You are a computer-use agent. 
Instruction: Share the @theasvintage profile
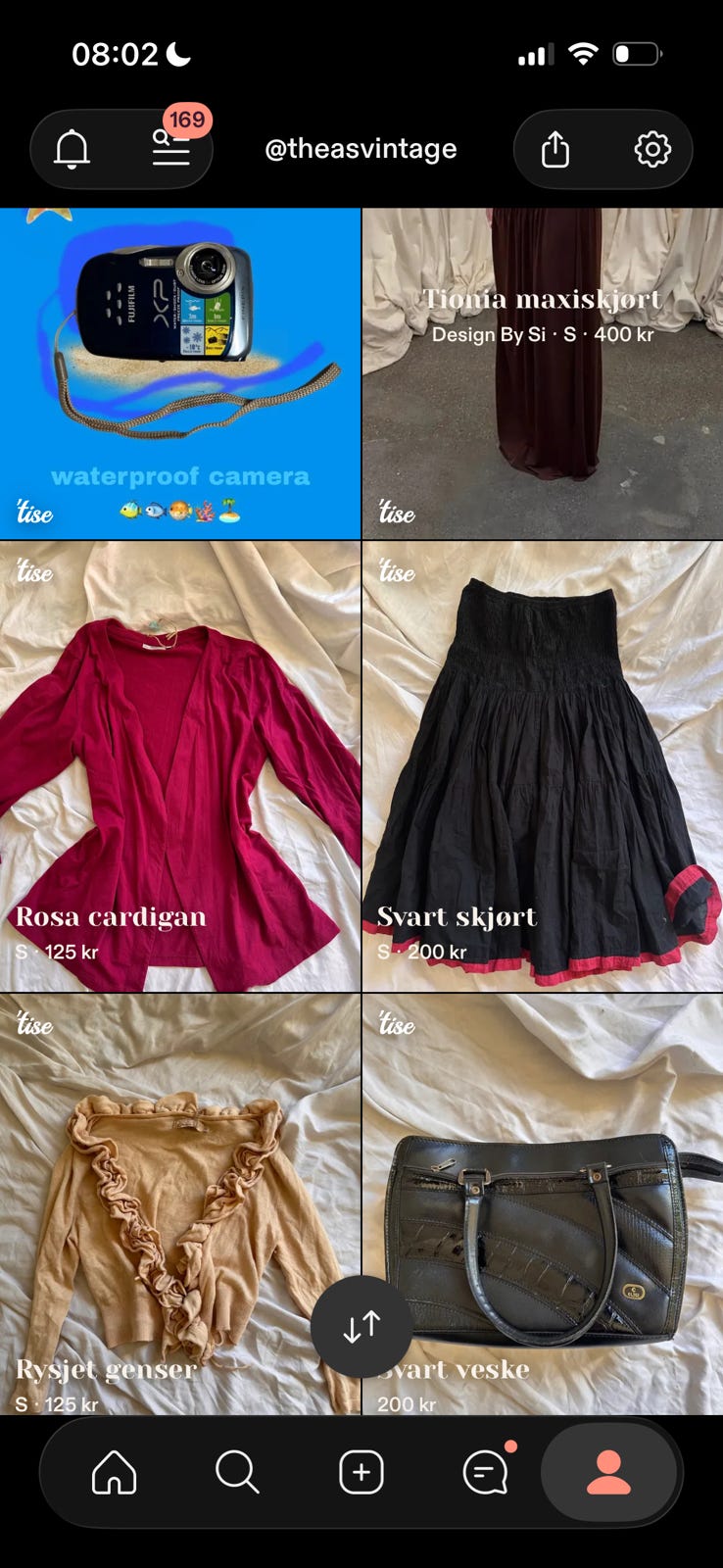555,149
